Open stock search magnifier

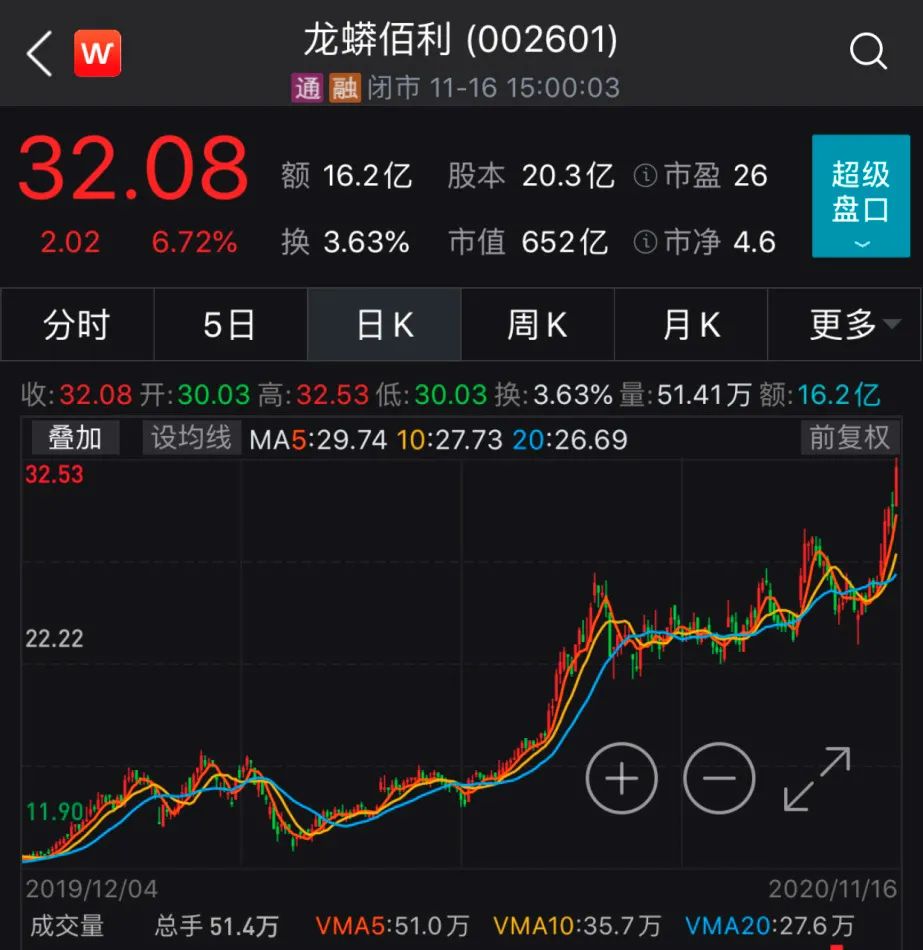point(867,51)
